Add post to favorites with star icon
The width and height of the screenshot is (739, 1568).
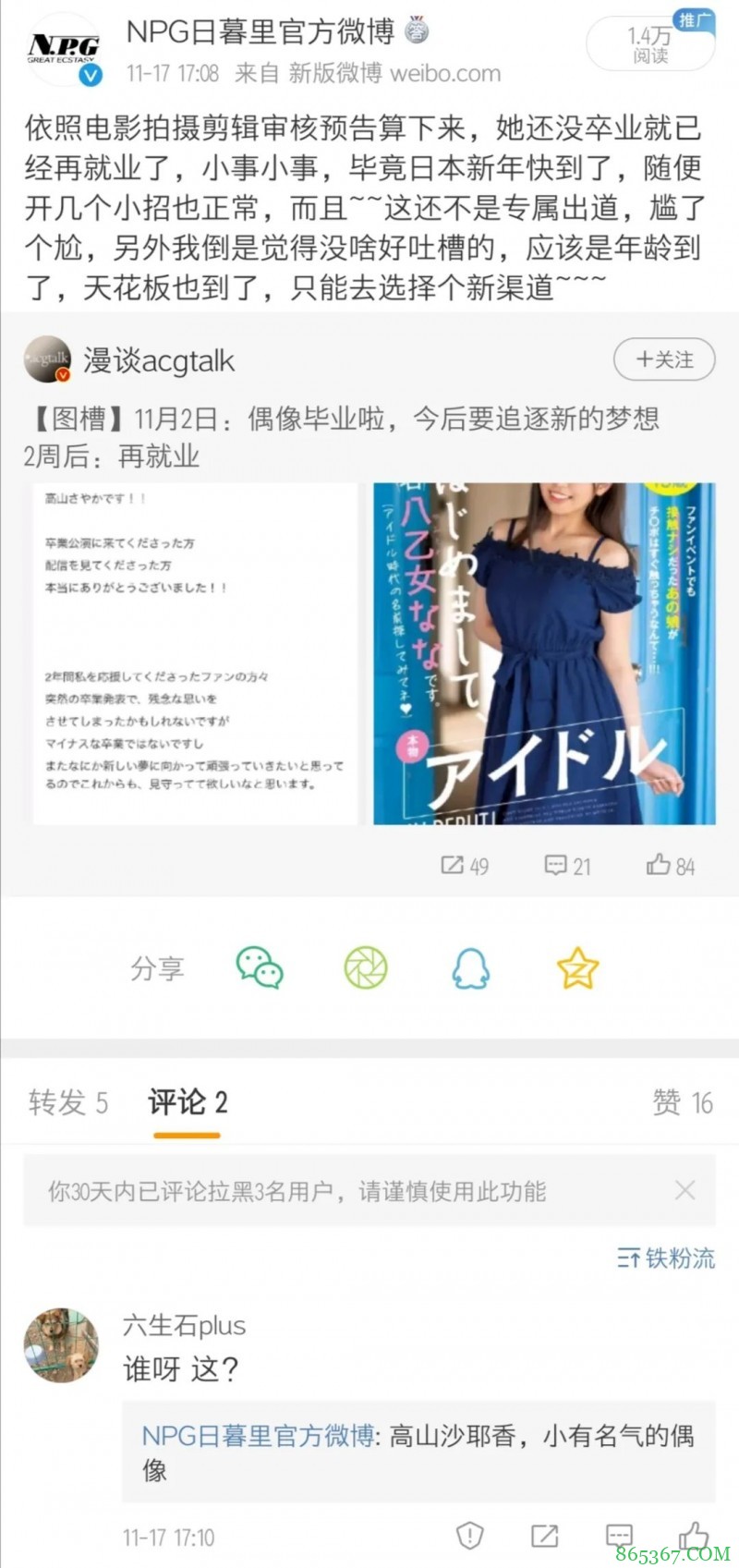pos(577,968)
